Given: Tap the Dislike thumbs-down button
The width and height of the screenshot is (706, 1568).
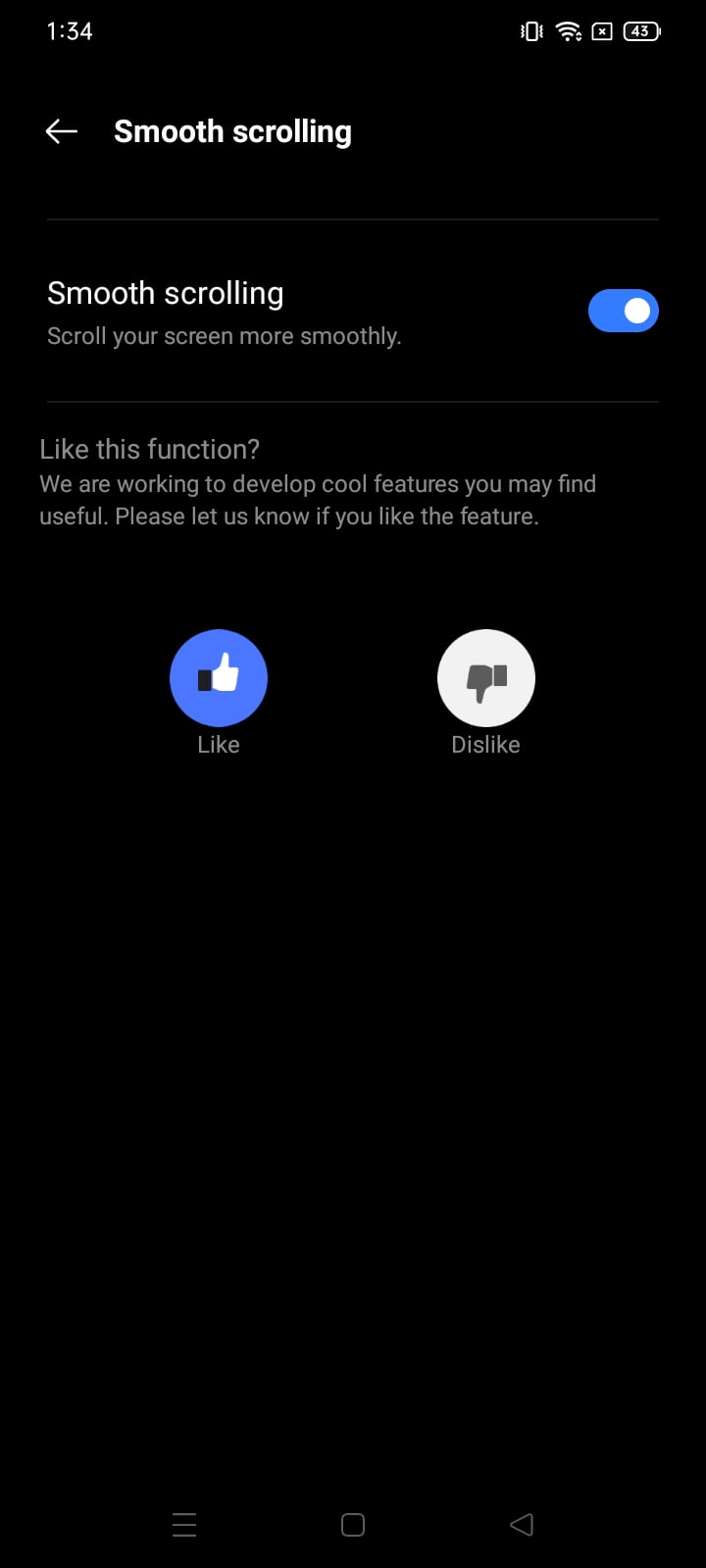Looking at the screenshot, I should (485, 678).
